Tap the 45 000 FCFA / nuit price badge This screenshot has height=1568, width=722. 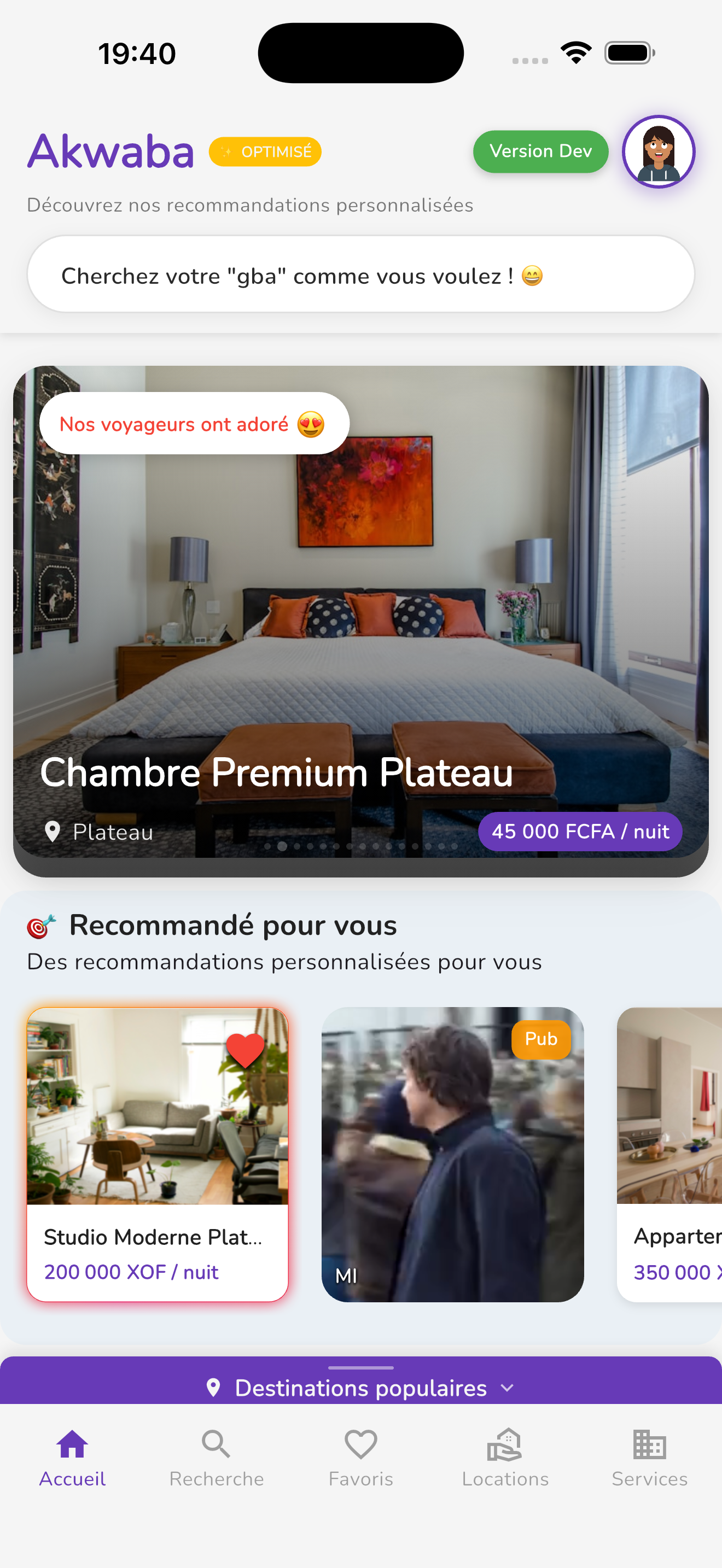point(580,832)
